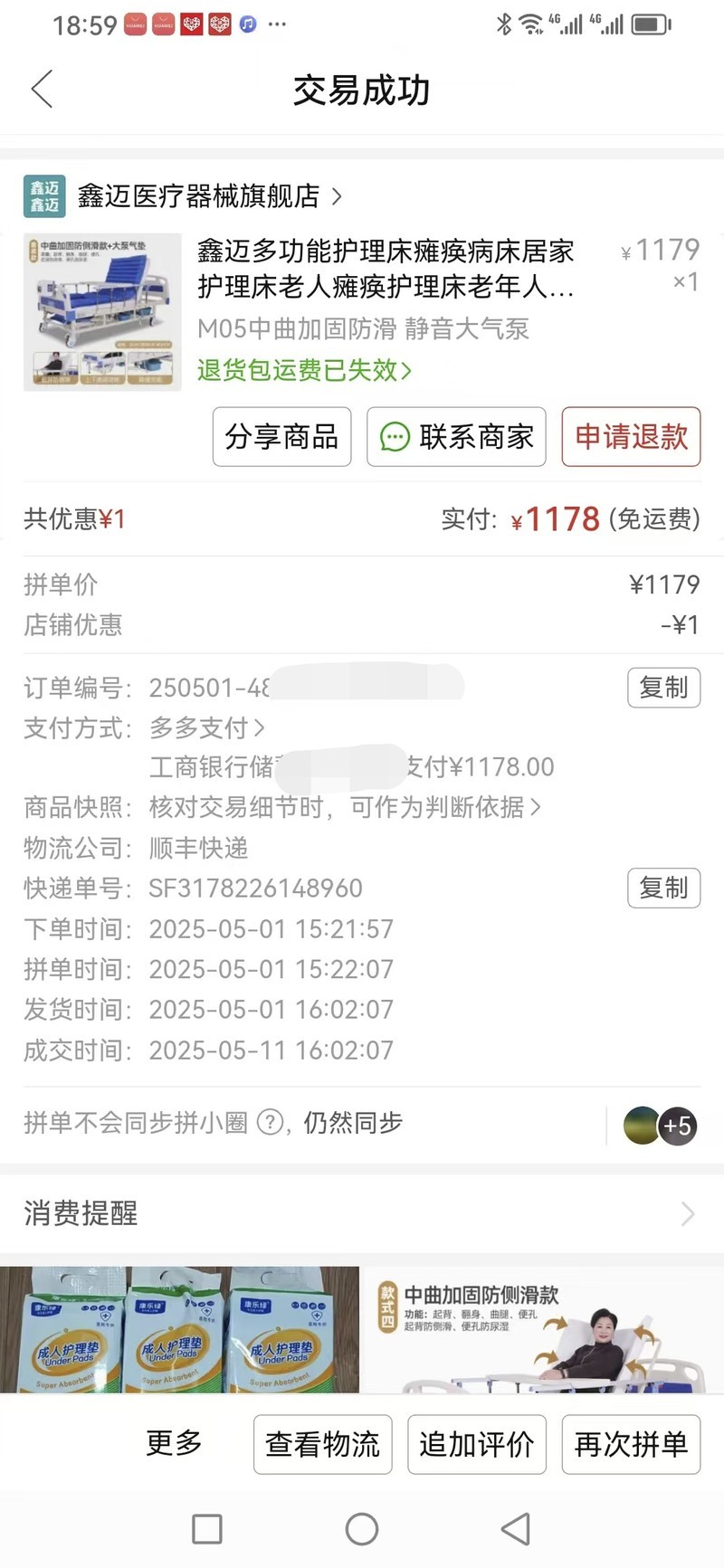Viewport: 724px width, 1568px height.
Task: Open the 商品快照 product snapshot
Action: (x=344, y=807)
